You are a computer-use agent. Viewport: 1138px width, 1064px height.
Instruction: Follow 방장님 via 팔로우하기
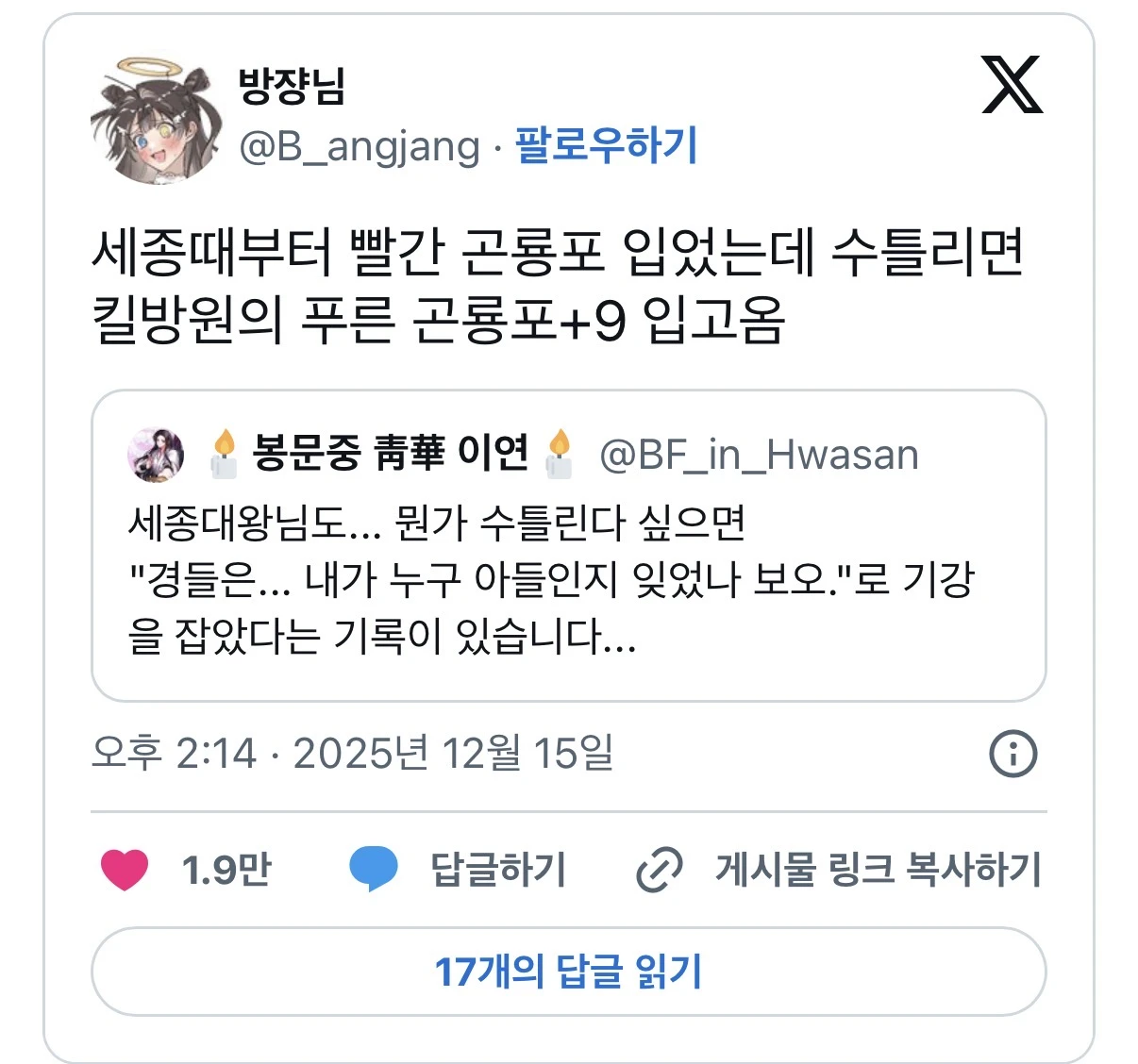pos(606,145)
